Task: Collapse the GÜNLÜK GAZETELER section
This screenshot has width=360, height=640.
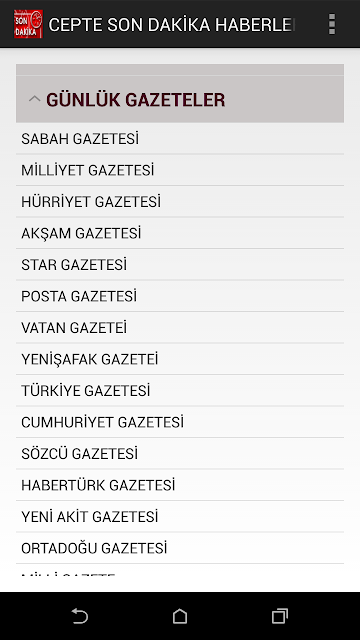Action: click(180, 99)
